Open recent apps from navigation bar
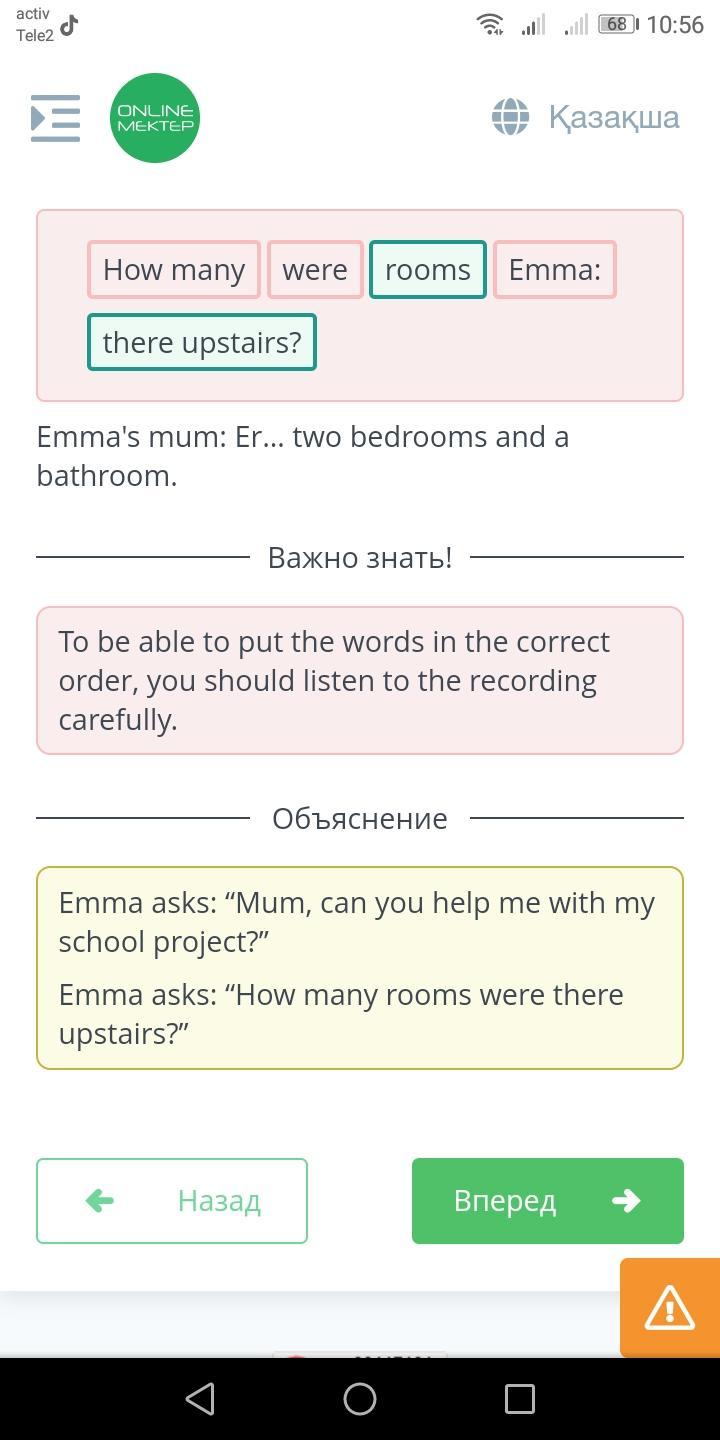 519,1398
